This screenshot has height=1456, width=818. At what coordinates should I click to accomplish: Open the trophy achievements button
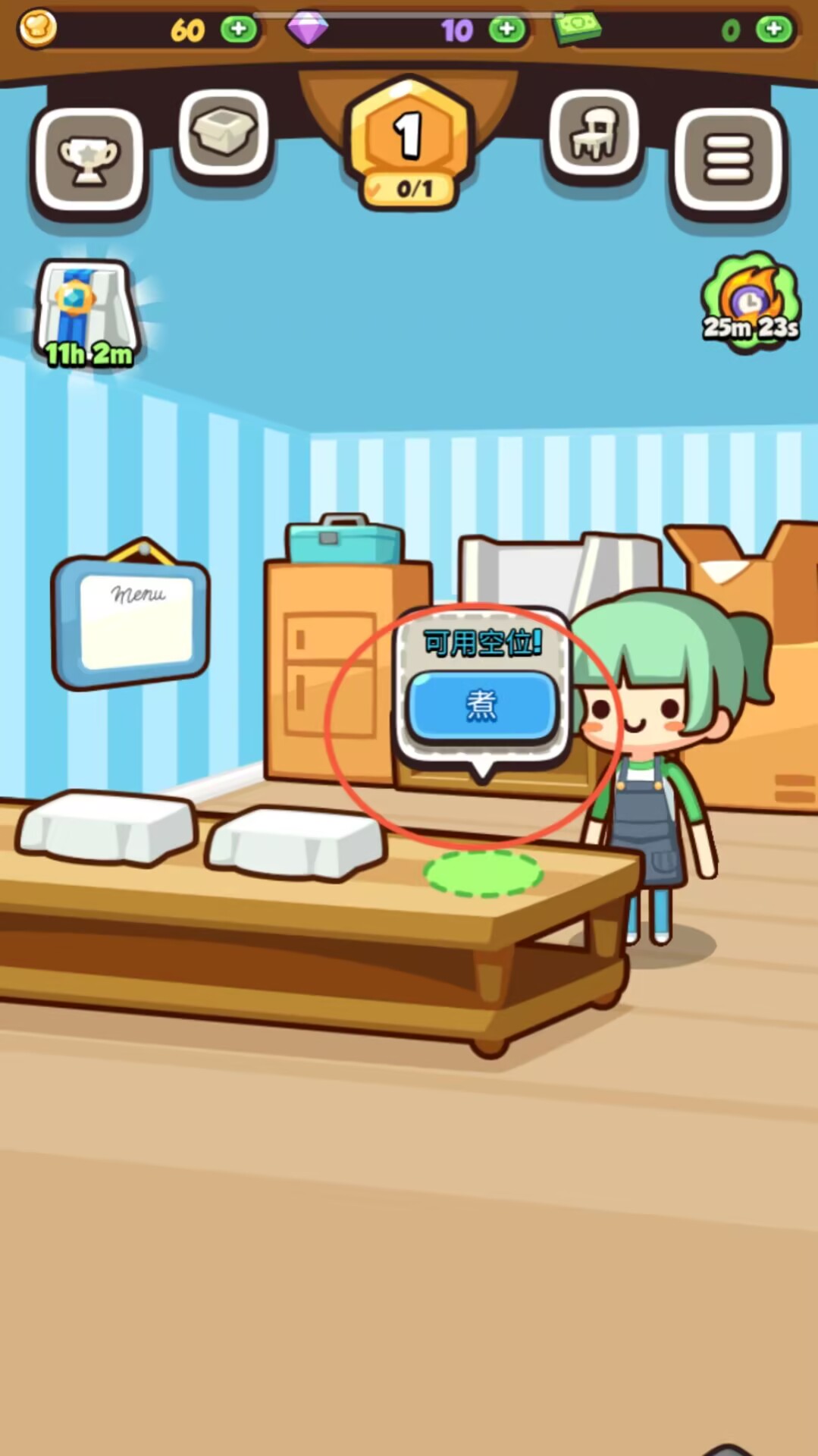pos(89,160)
